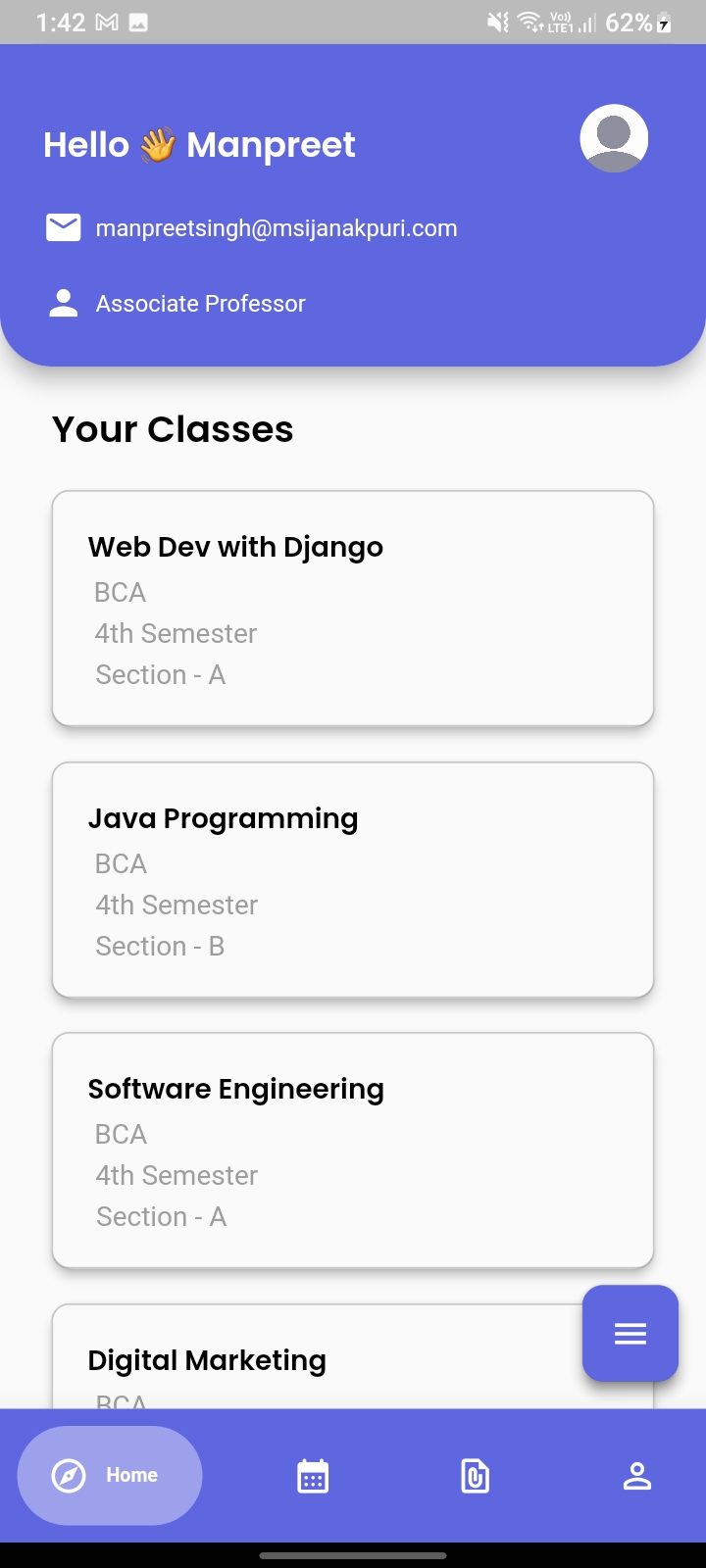This screenshot has height=1568, width=706.
Task: Open the profile avatar picture
Action: pos(614,138)
